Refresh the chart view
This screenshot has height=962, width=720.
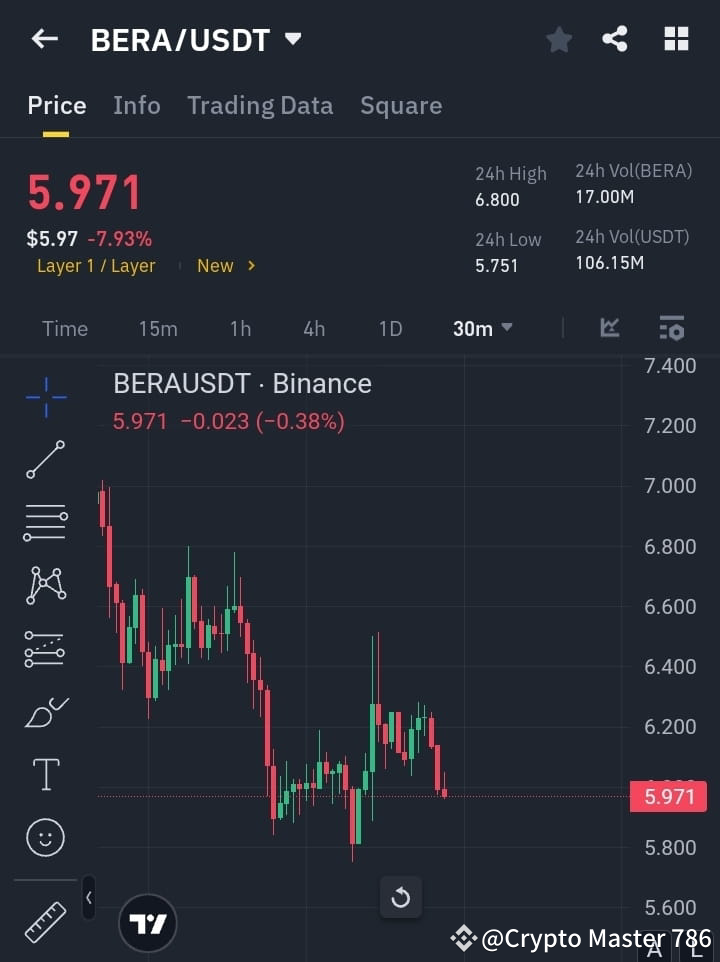(401, 897)
